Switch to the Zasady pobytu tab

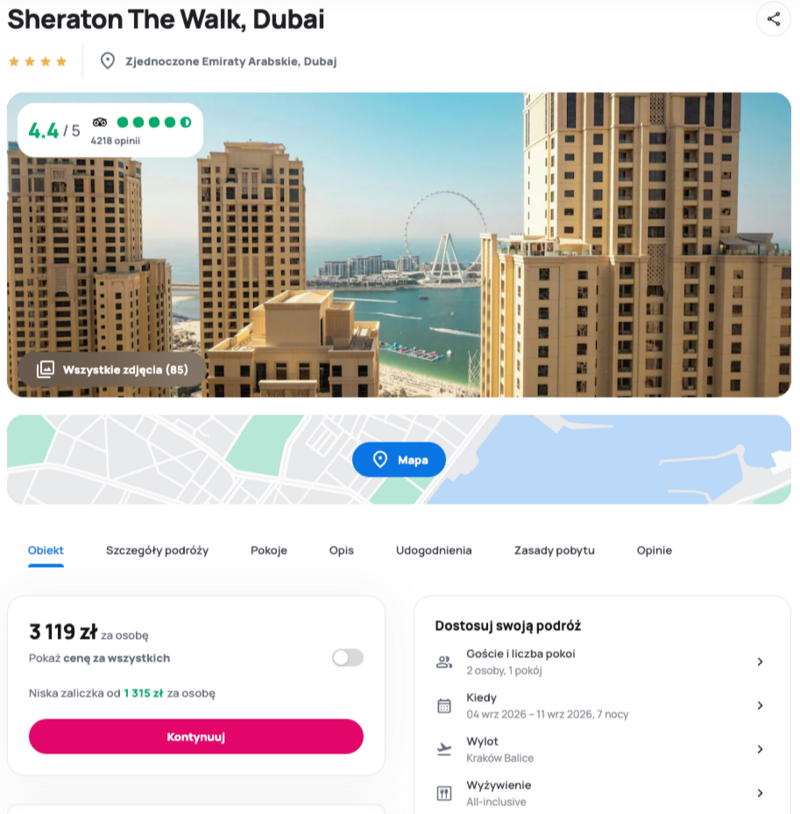click(x=554, y=550)
